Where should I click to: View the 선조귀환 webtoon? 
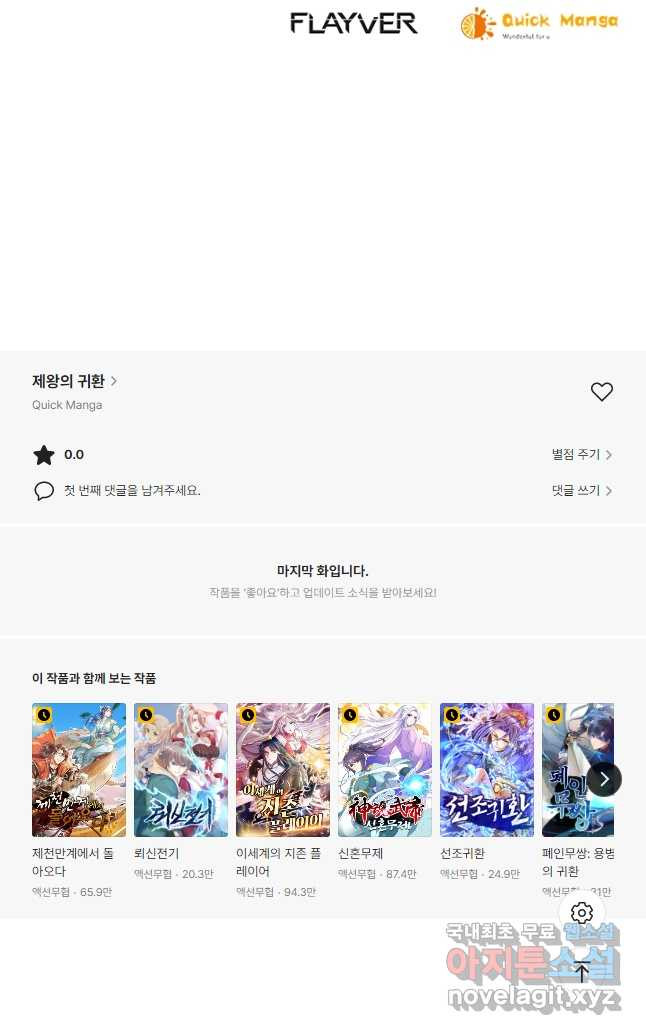pyautogui.click(x=487, y=769)
